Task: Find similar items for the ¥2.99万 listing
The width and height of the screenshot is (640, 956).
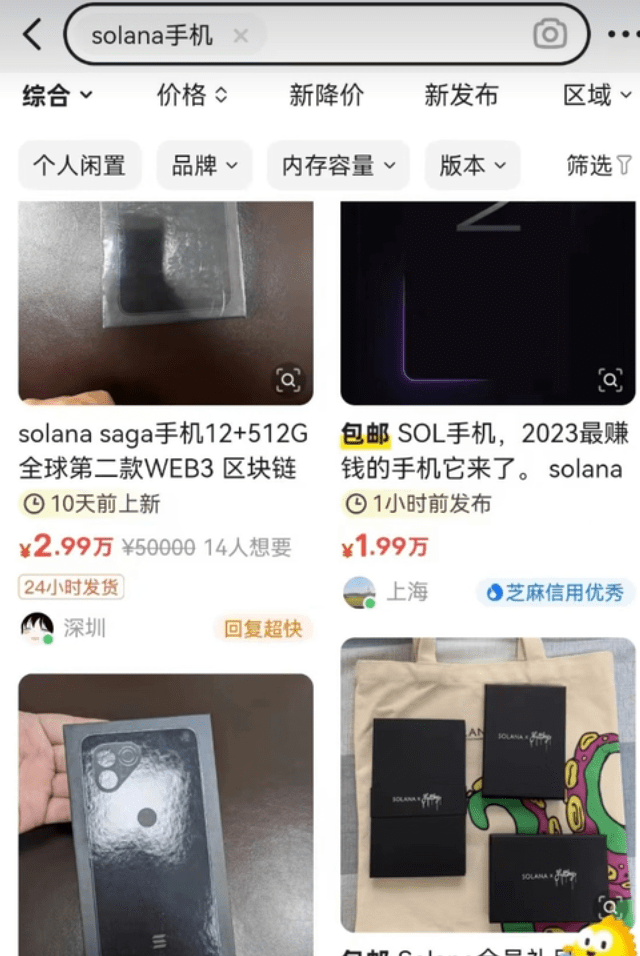Action: [287, 380]
